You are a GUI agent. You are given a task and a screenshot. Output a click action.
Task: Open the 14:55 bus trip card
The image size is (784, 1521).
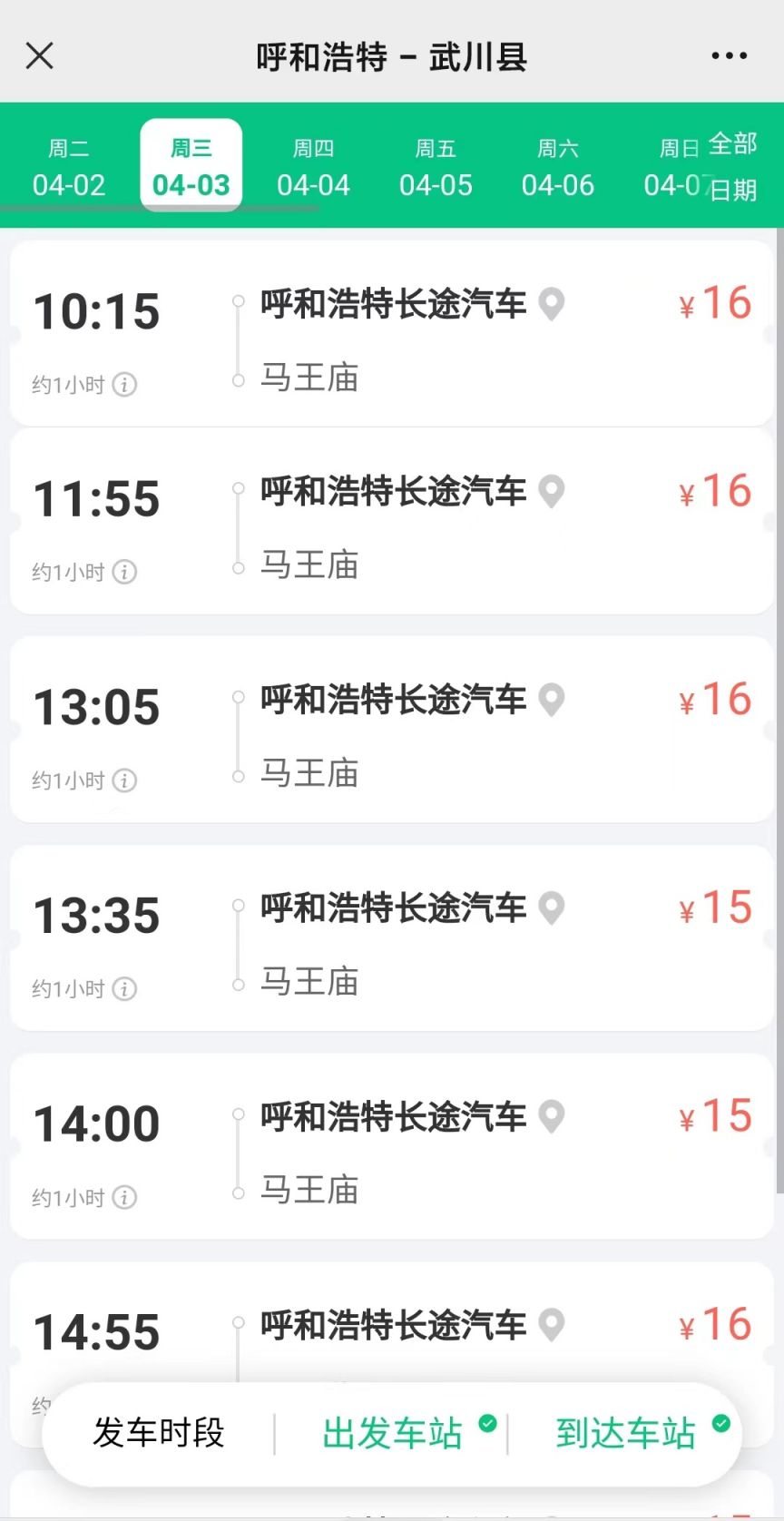point(391,1330)
